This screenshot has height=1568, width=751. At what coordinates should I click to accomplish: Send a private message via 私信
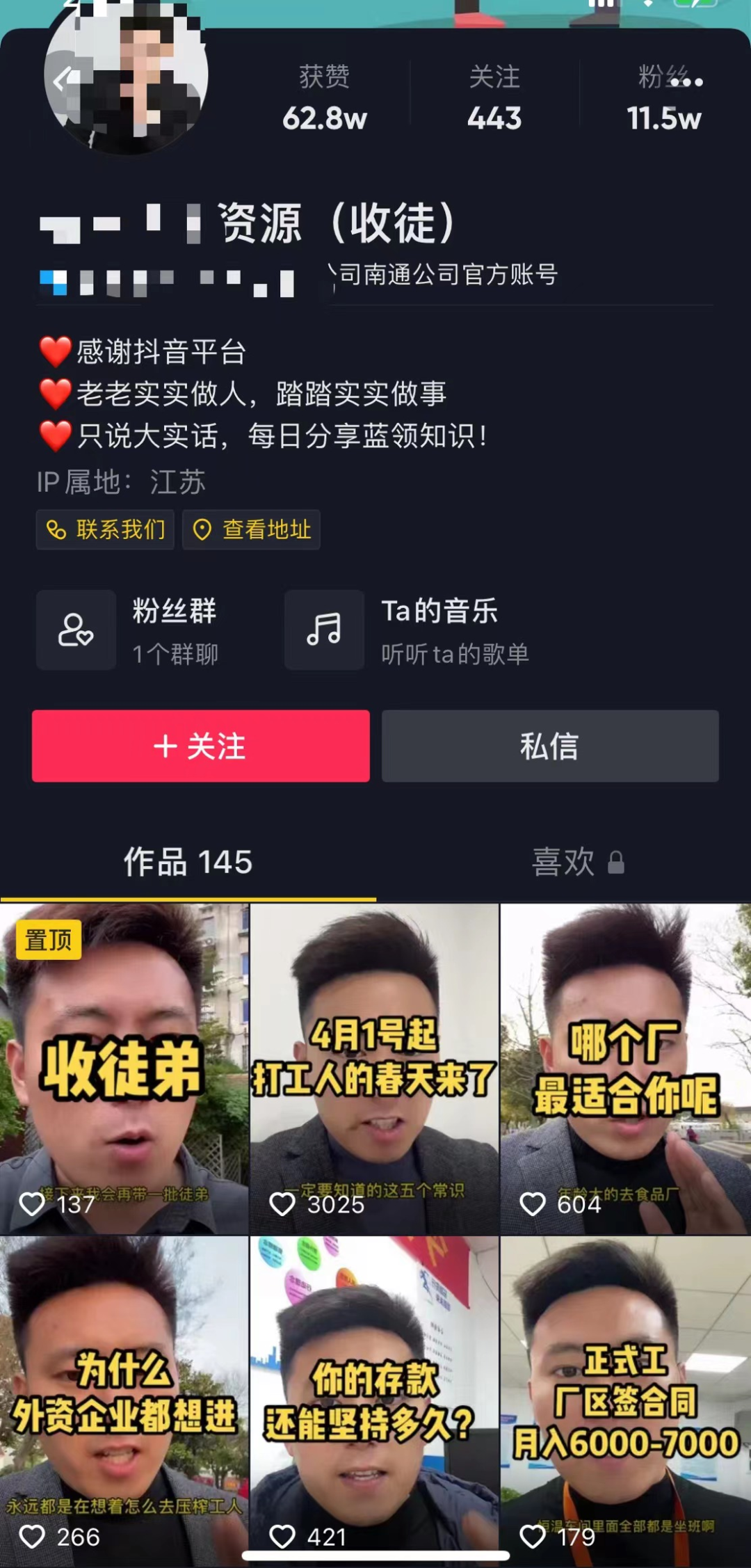coord(549,746)
